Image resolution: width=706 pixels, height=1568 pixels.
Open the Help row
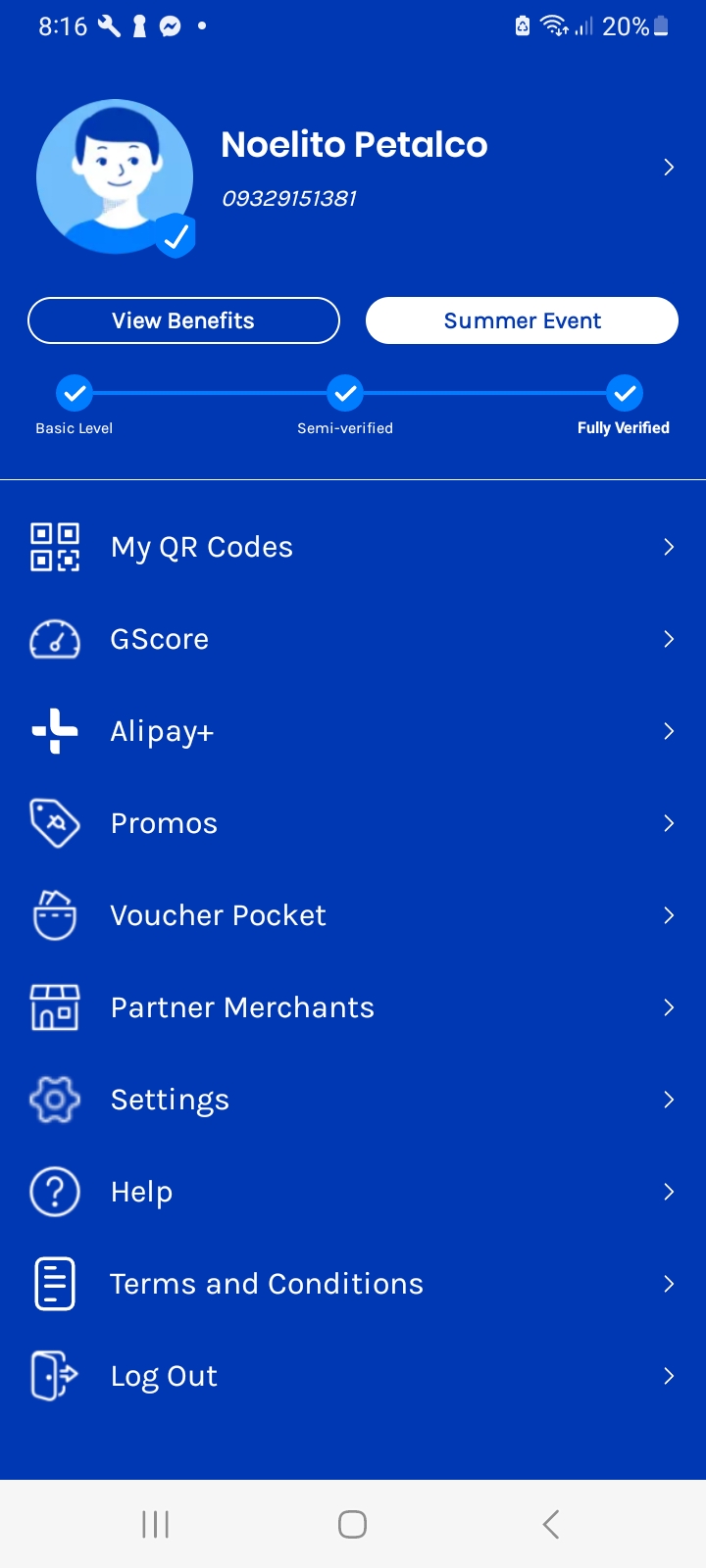pyautogui.click(x=353, y=1192)
